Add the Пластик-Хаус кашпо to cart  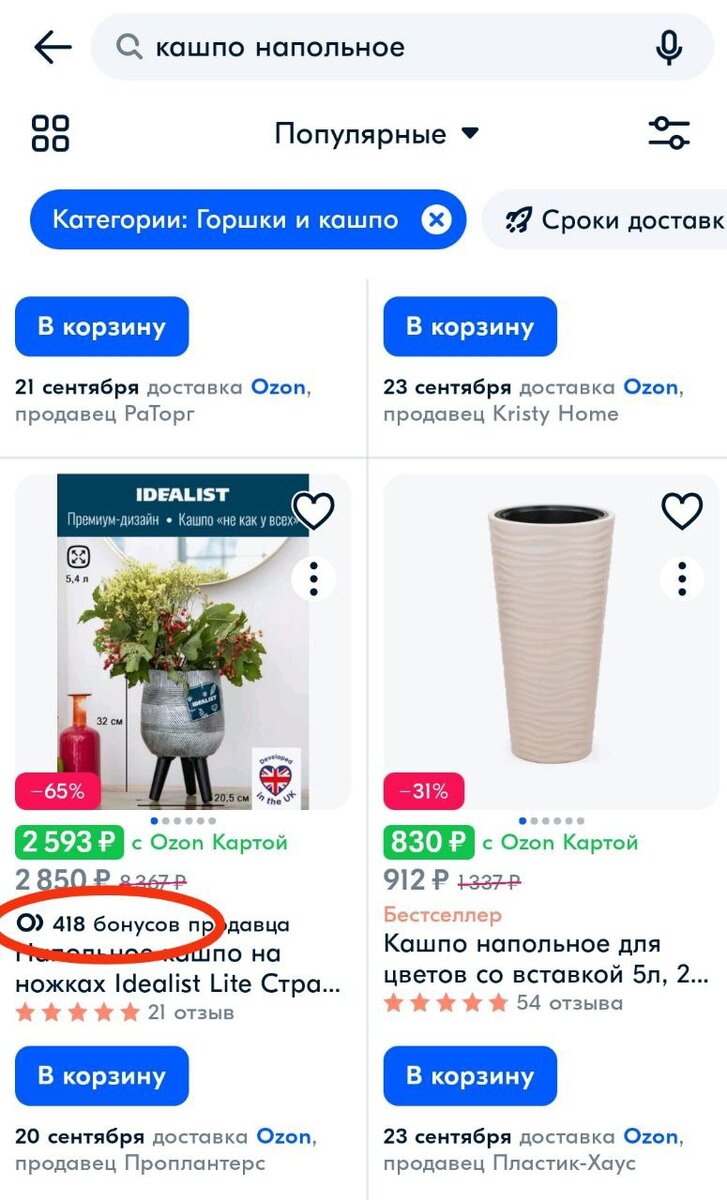point(470,1076)
